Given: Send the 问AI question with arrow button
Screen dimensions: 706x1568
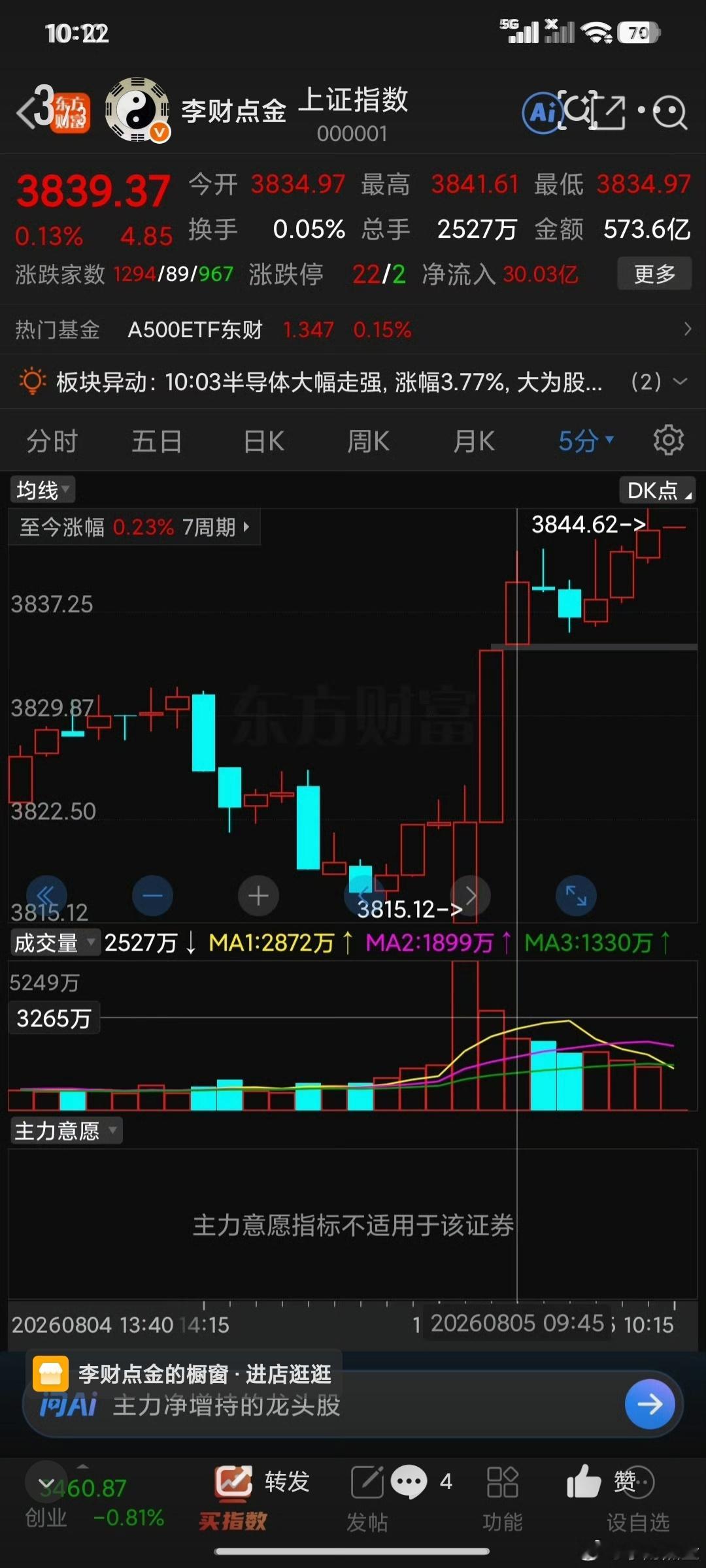Looking at the screenshot, I should click(x=650, y=1404).
